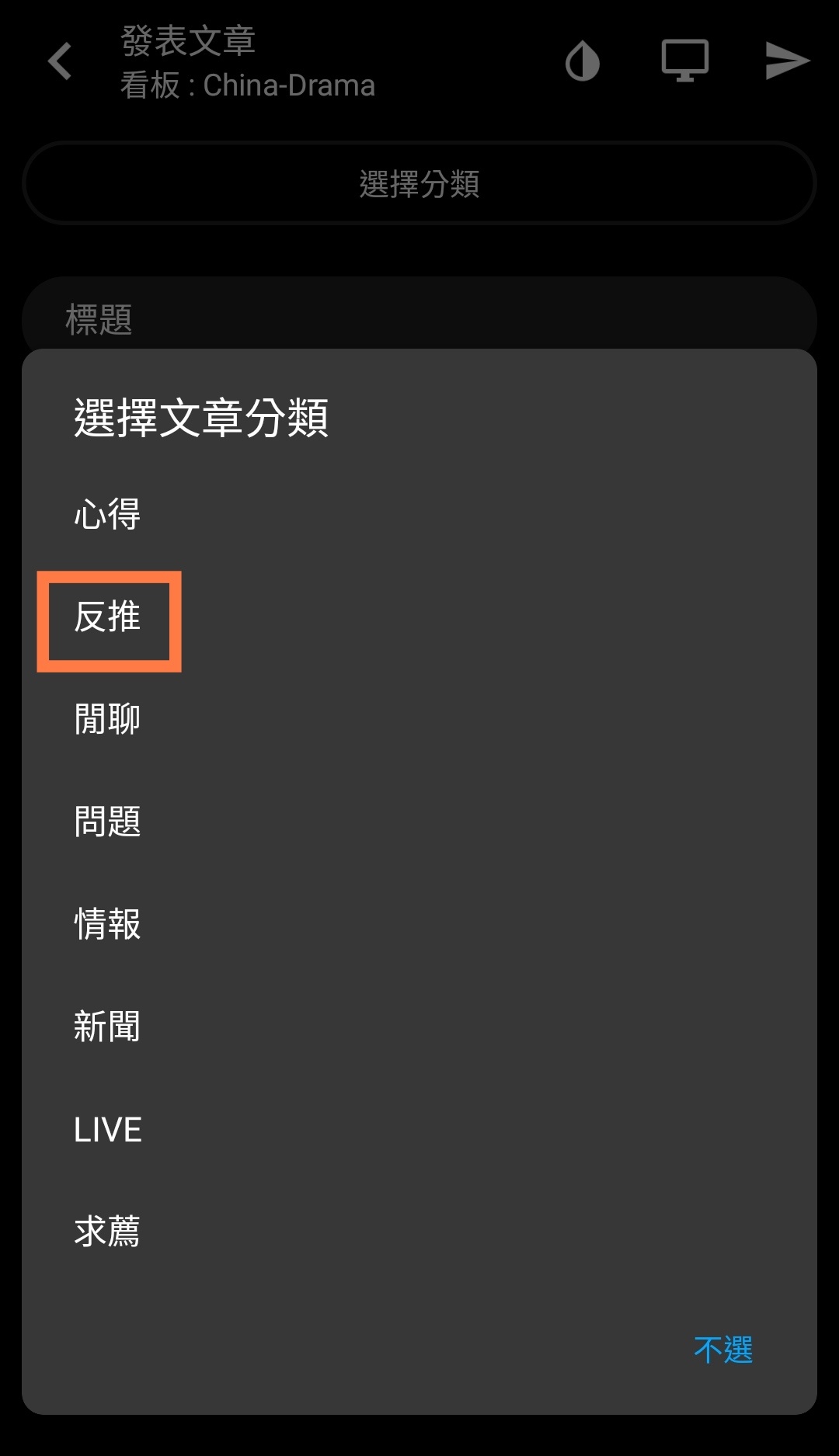Choose 反推 as the article category
The width and height of the screenshot is (839, 1456).
(x=107, y=617)
